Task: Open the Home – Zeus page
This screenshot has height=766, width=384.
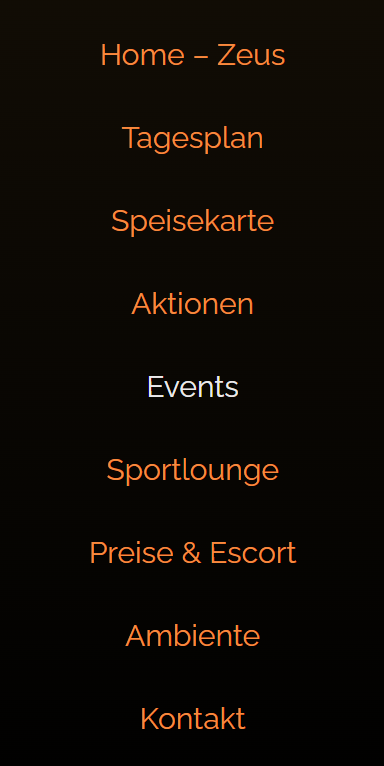Action: (192, 55)
